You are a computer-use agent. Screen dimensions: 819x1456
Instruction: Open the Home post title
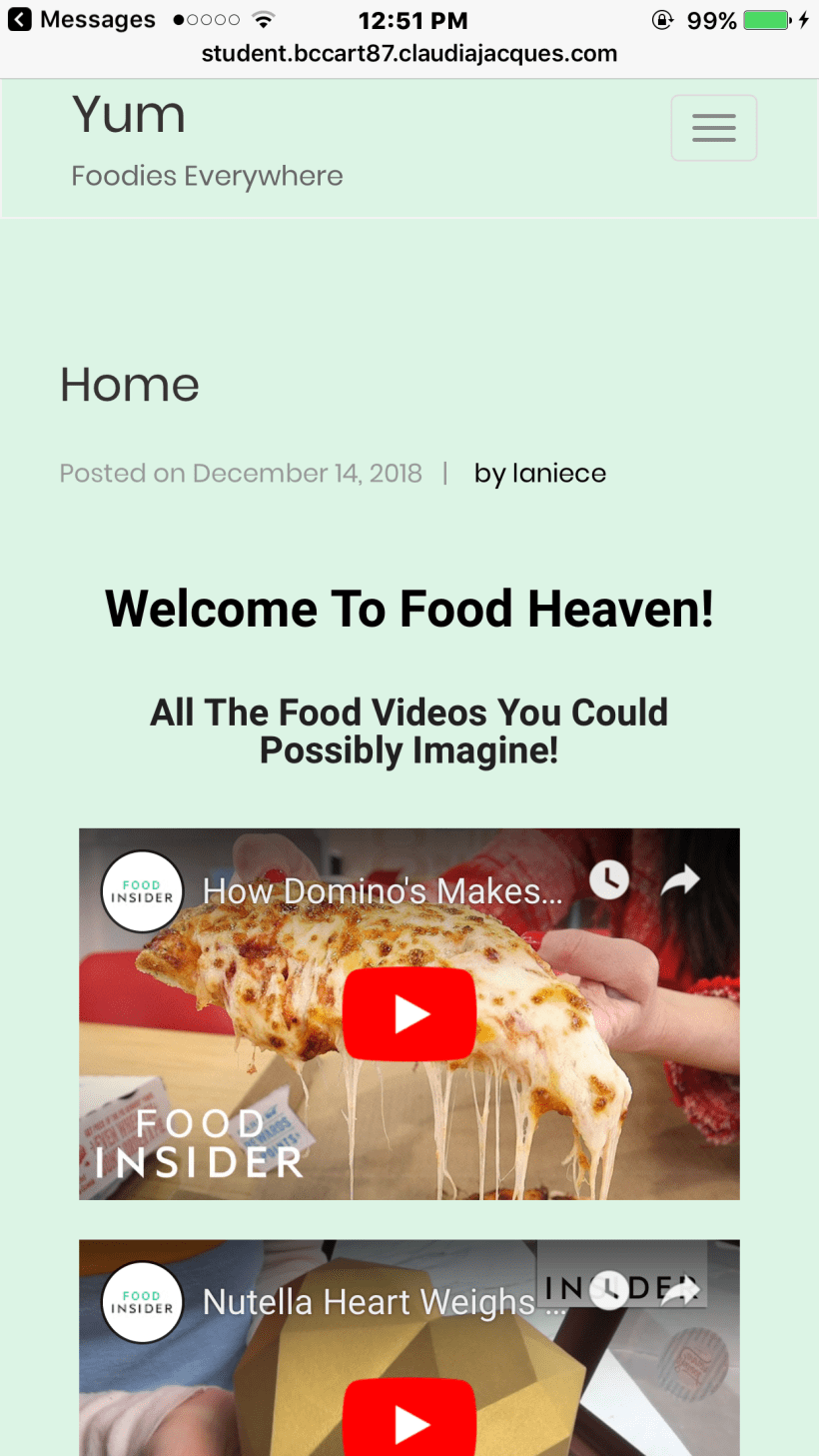click(x=130, y=385)
